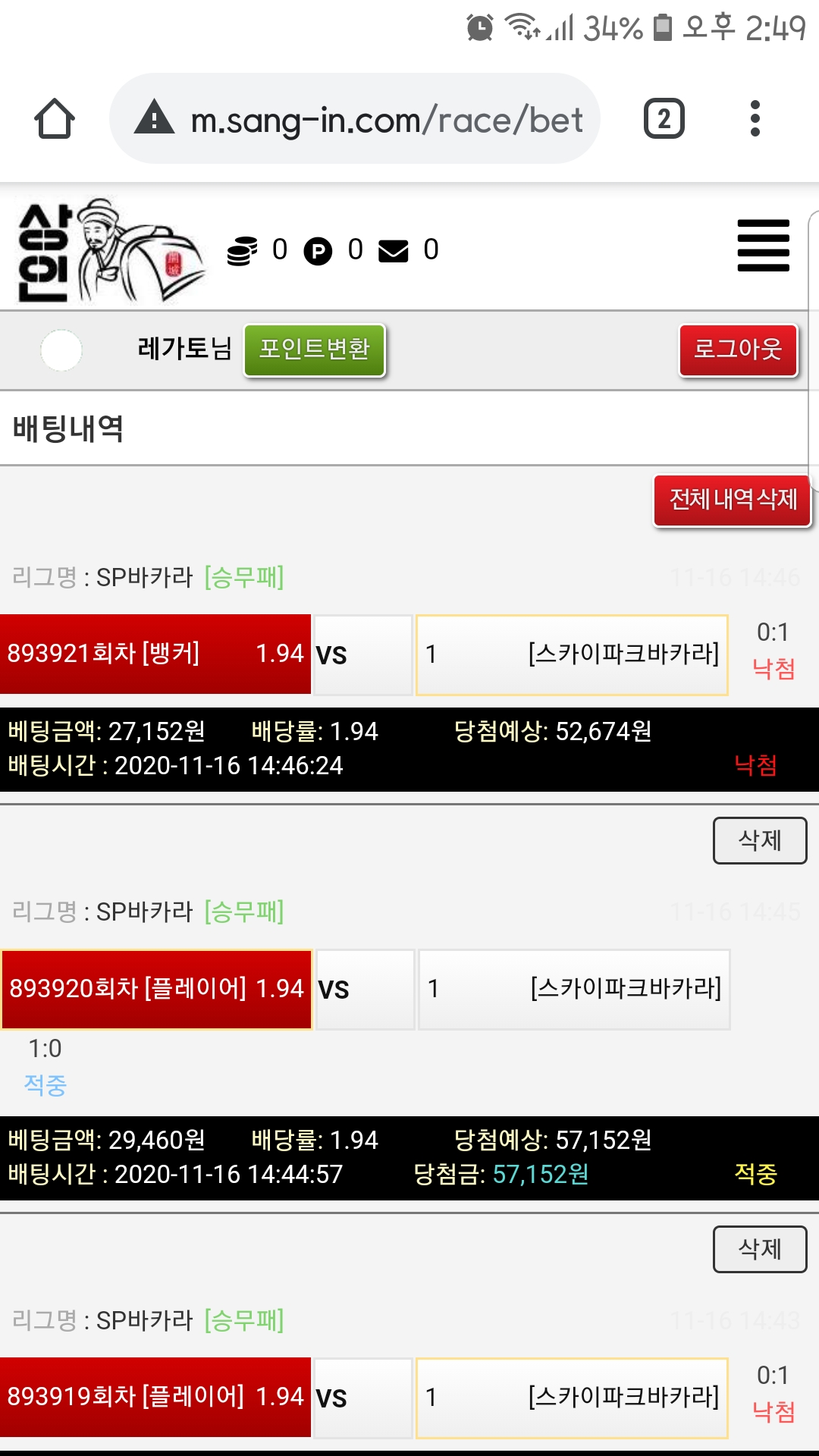Delete all history with 전체 내역 삭제

pyautogui.click(x=732, y=500)
